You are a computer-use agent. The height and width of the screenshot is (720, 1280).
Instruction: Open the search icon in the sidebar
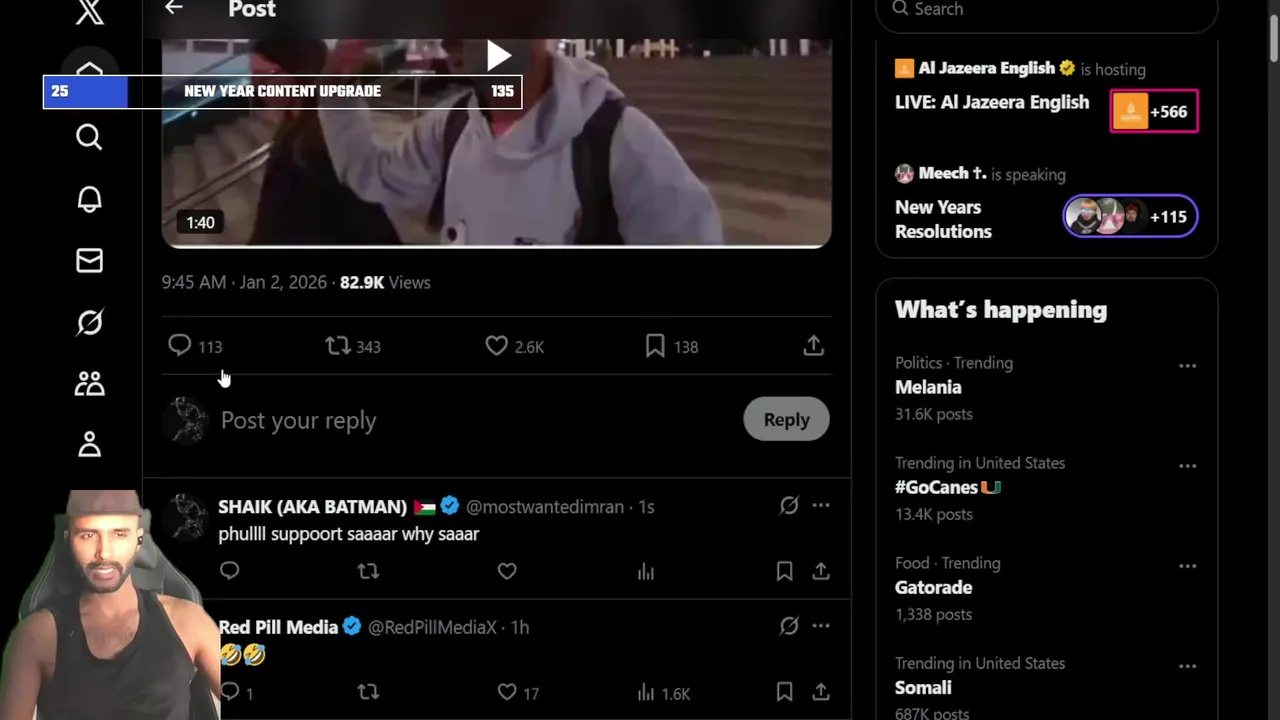tap(89, 137)
